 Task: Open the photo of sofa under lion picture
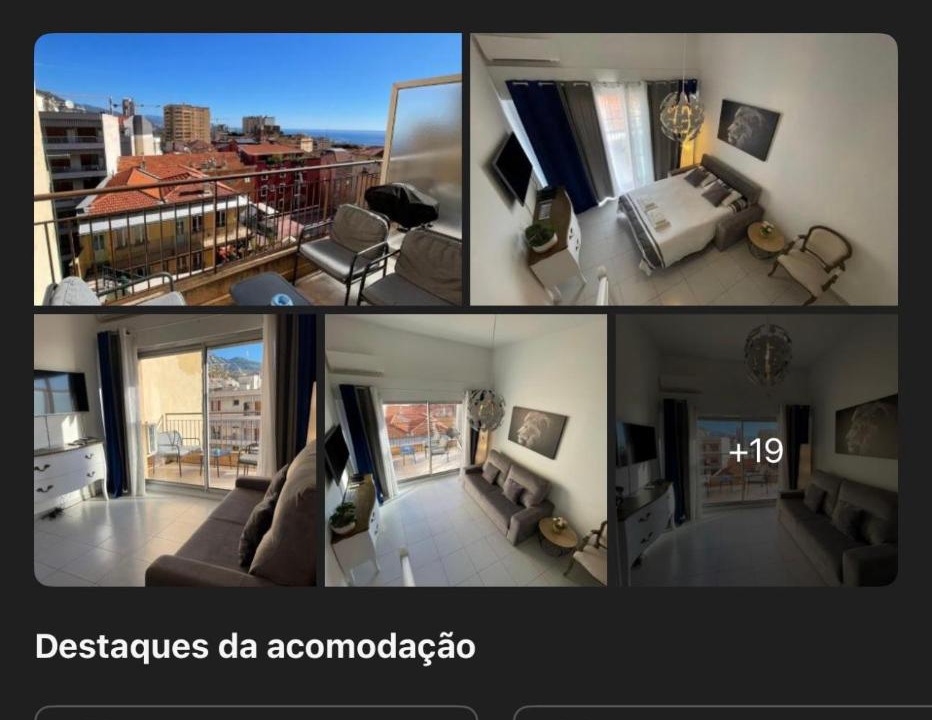tap(466, 450)
